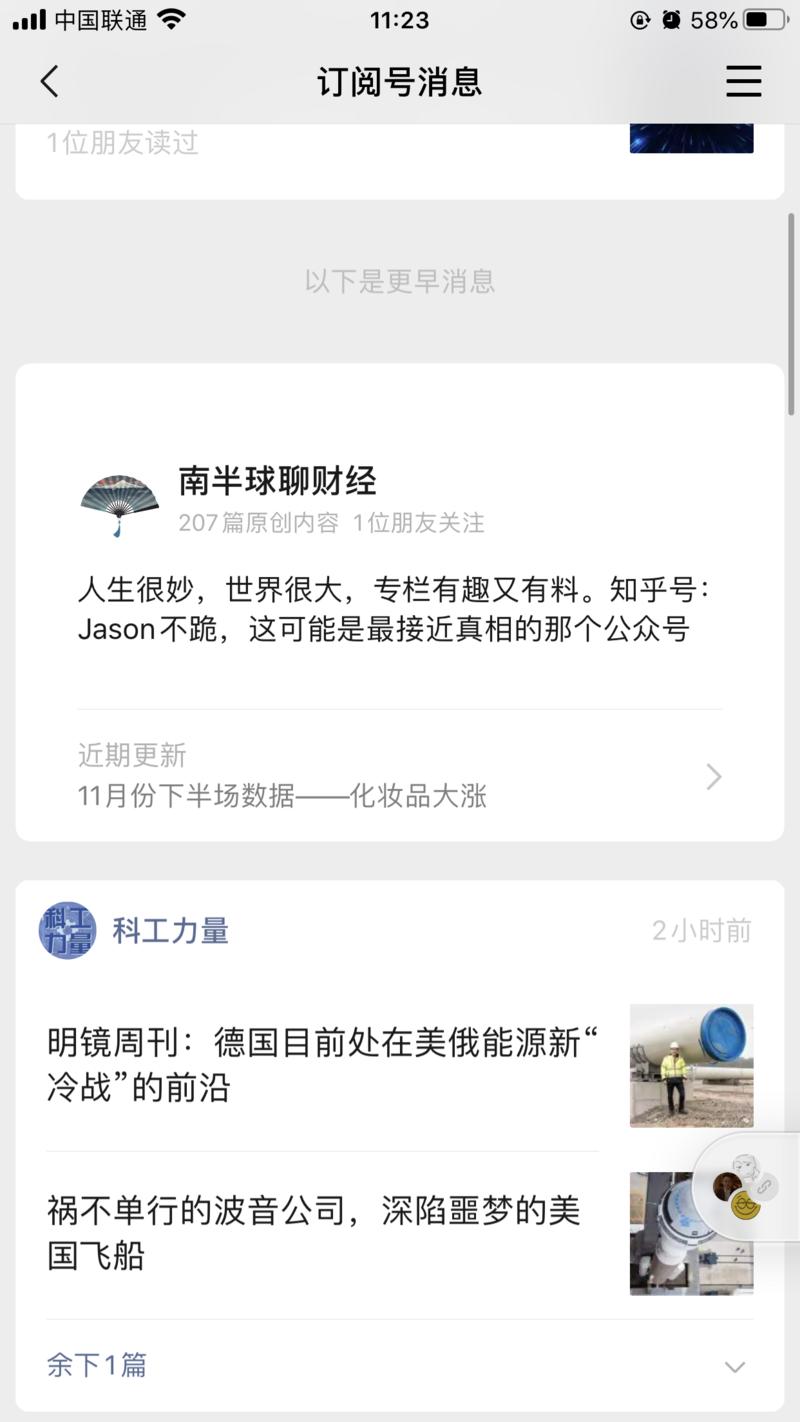Tap the back arrow to exit 订阅号消息
Image resolution: width=800 pixels, height=1422 pixels.
(x=50, y=82)
